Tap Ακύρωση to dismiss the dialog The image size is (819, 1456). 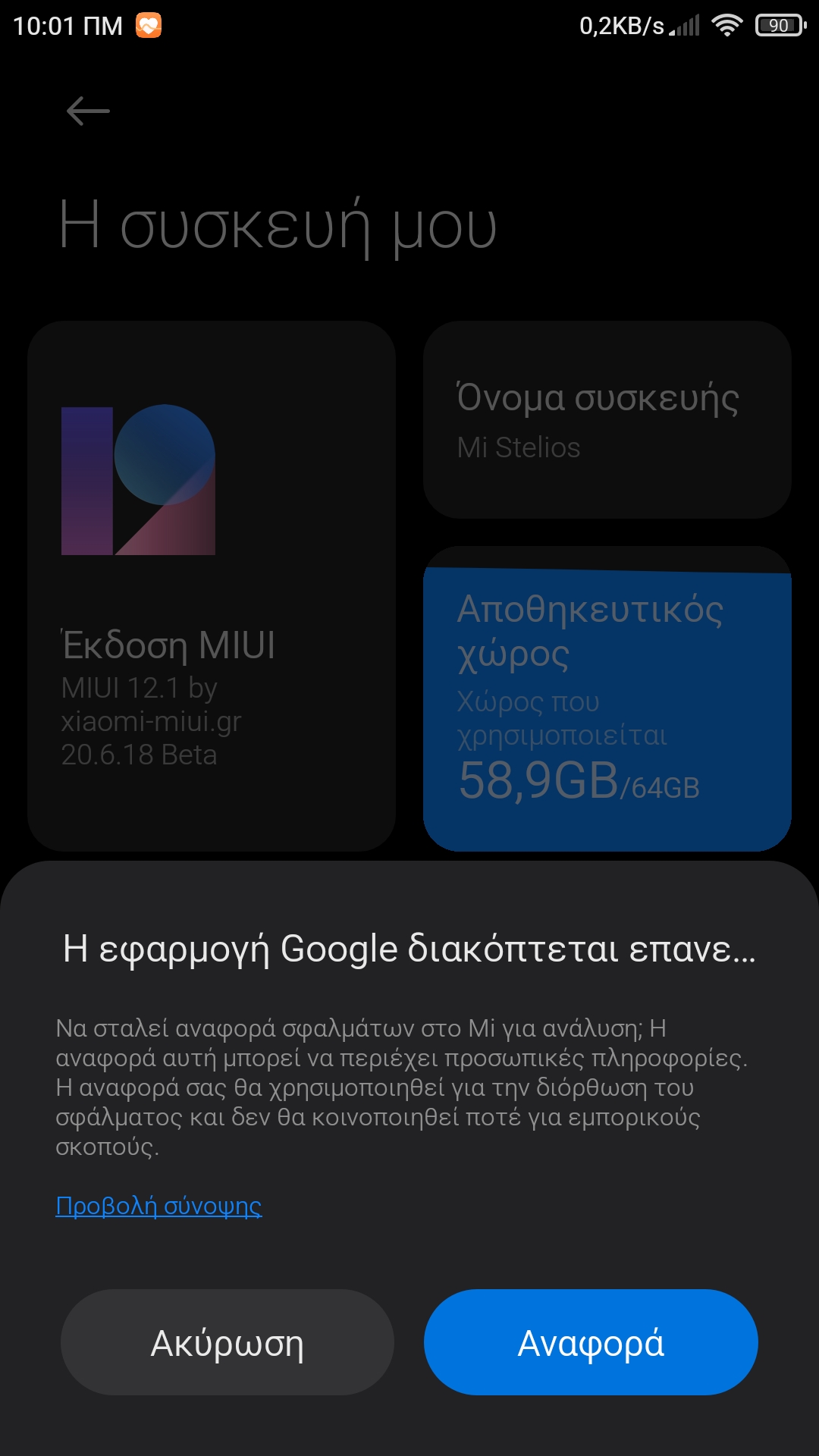coord(227,1342)
